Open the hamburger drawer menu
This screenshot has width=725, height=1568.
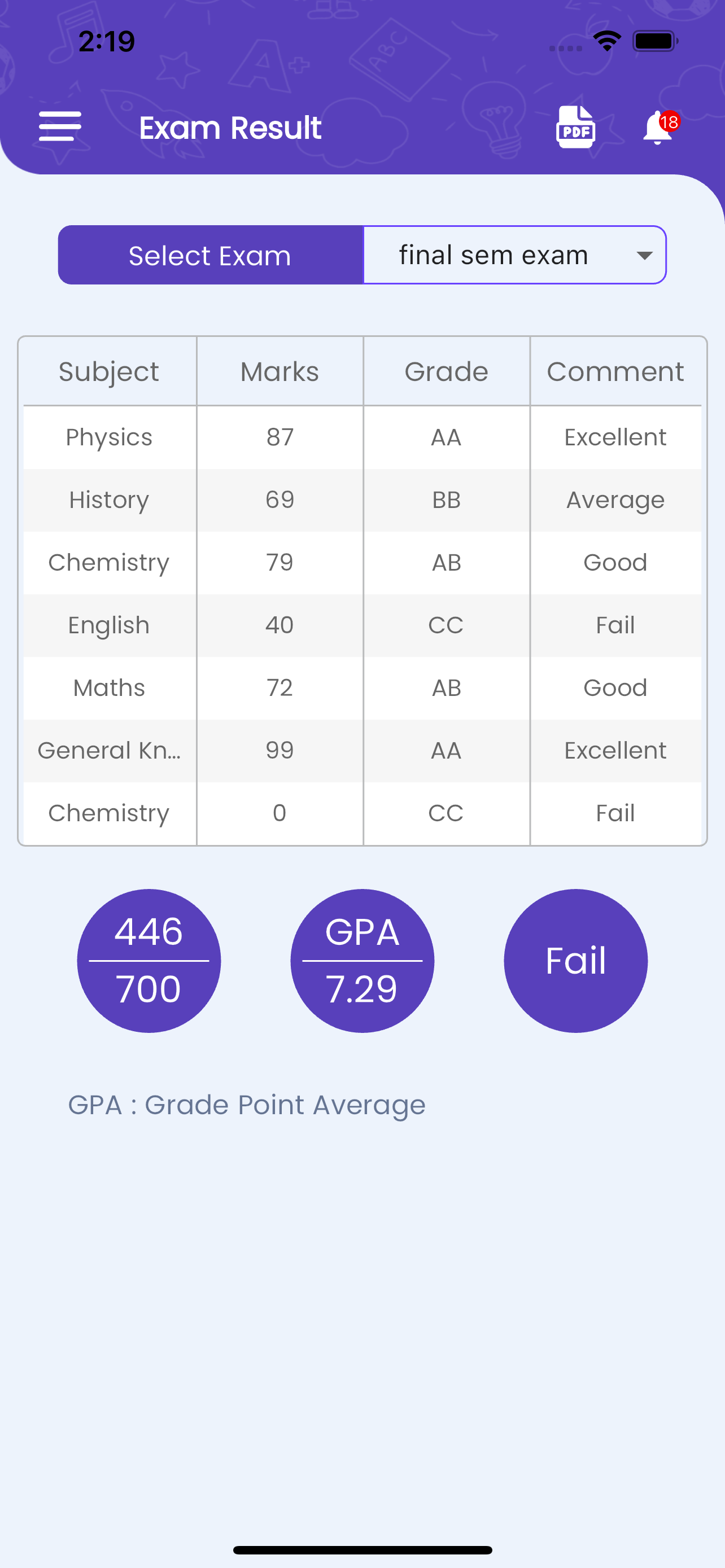60,126
